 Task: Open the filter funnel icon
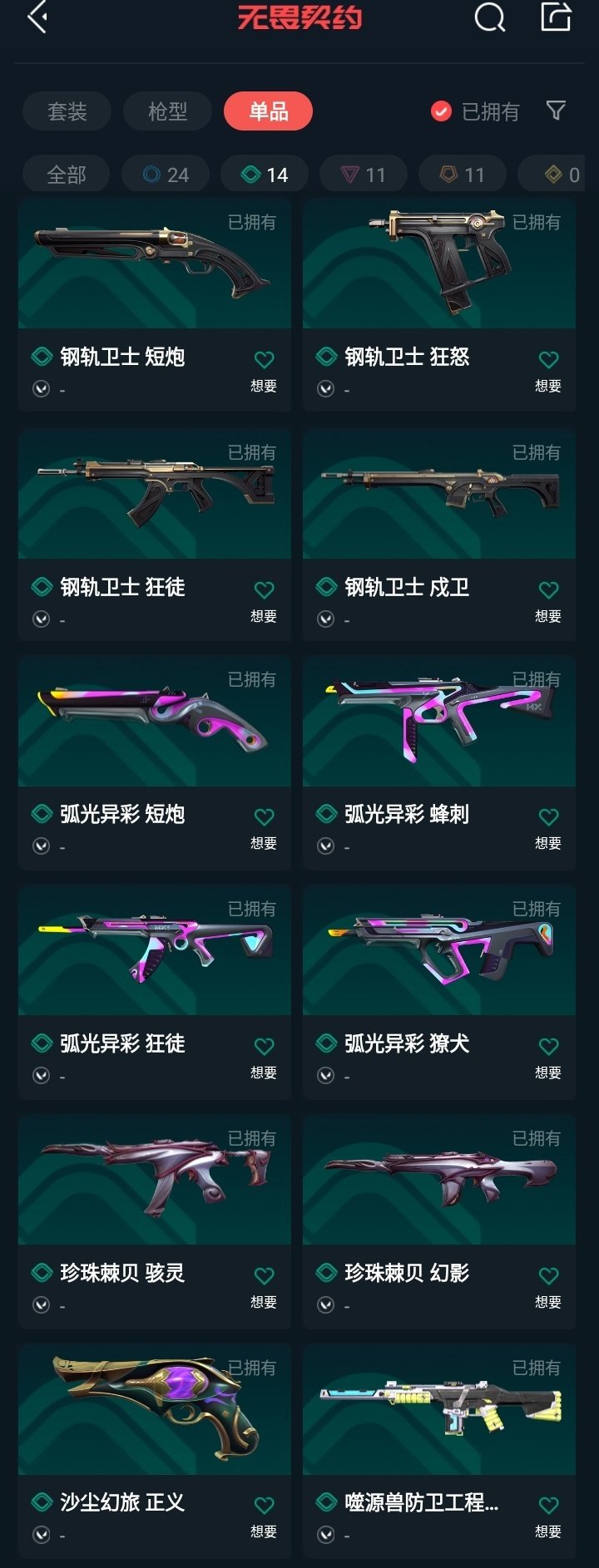(556, 111)
